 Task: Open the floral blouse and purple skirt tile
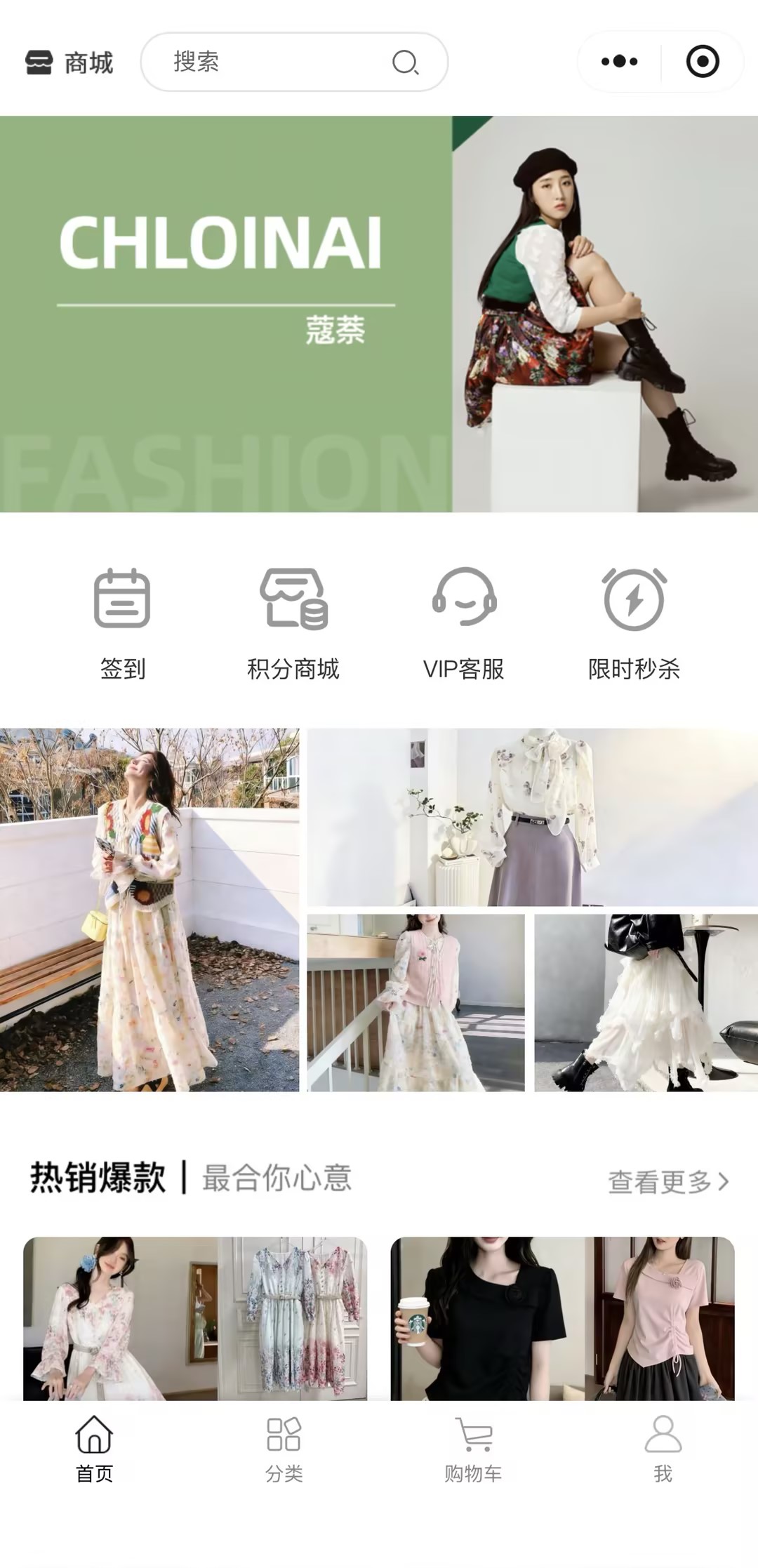pyautogui.click(x=532, y=817)
